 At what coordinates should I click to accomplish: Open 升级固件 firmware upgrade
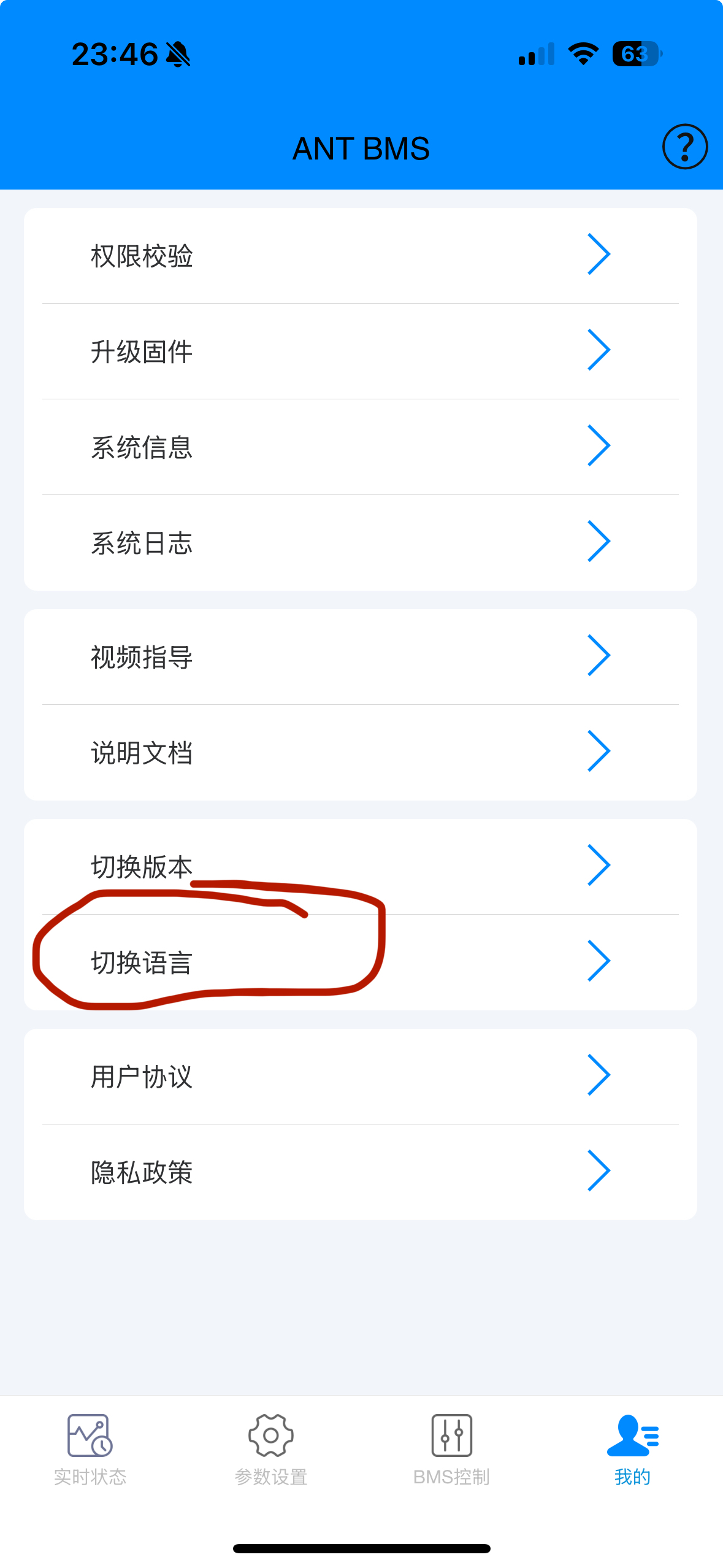[x=360, y=351]
